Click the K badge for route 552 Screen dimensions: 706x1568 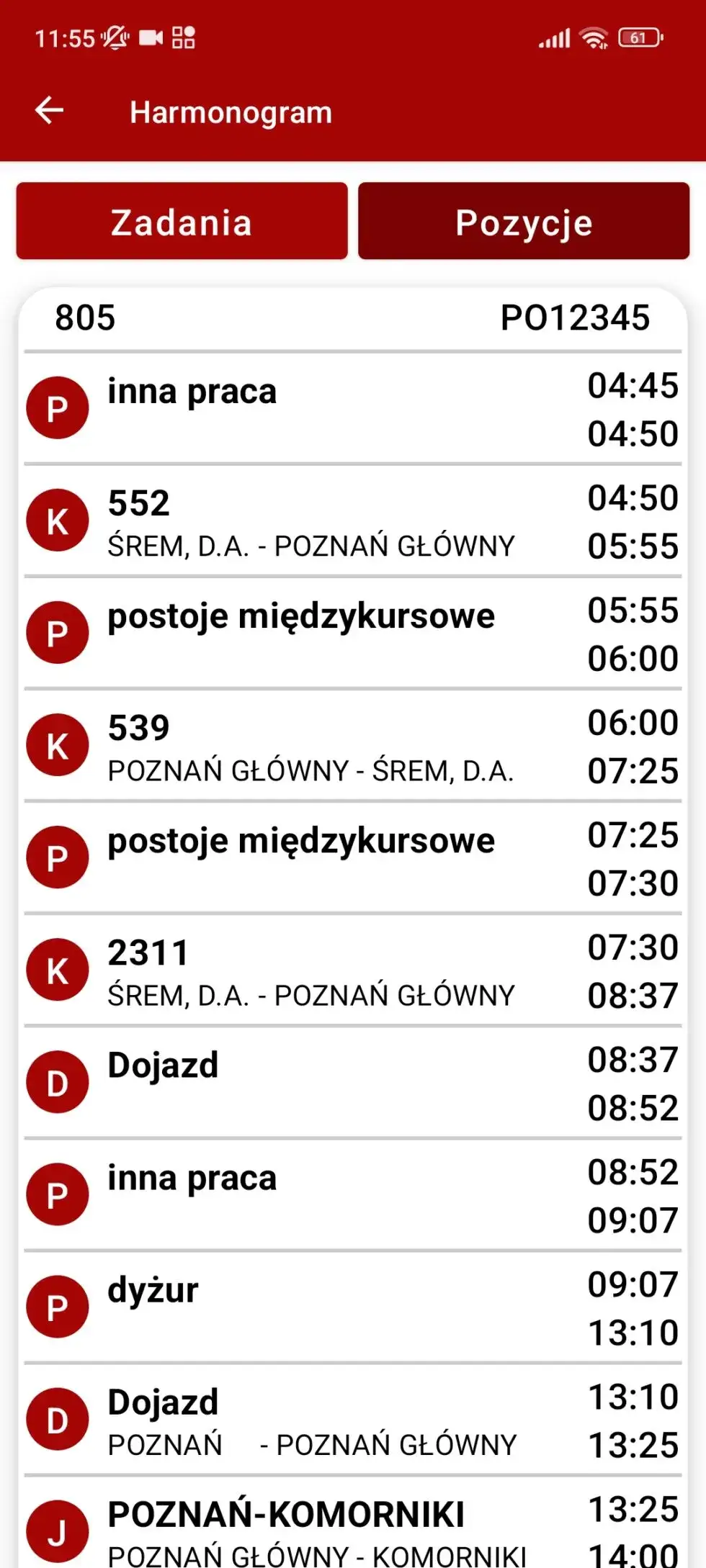point(58,519)
